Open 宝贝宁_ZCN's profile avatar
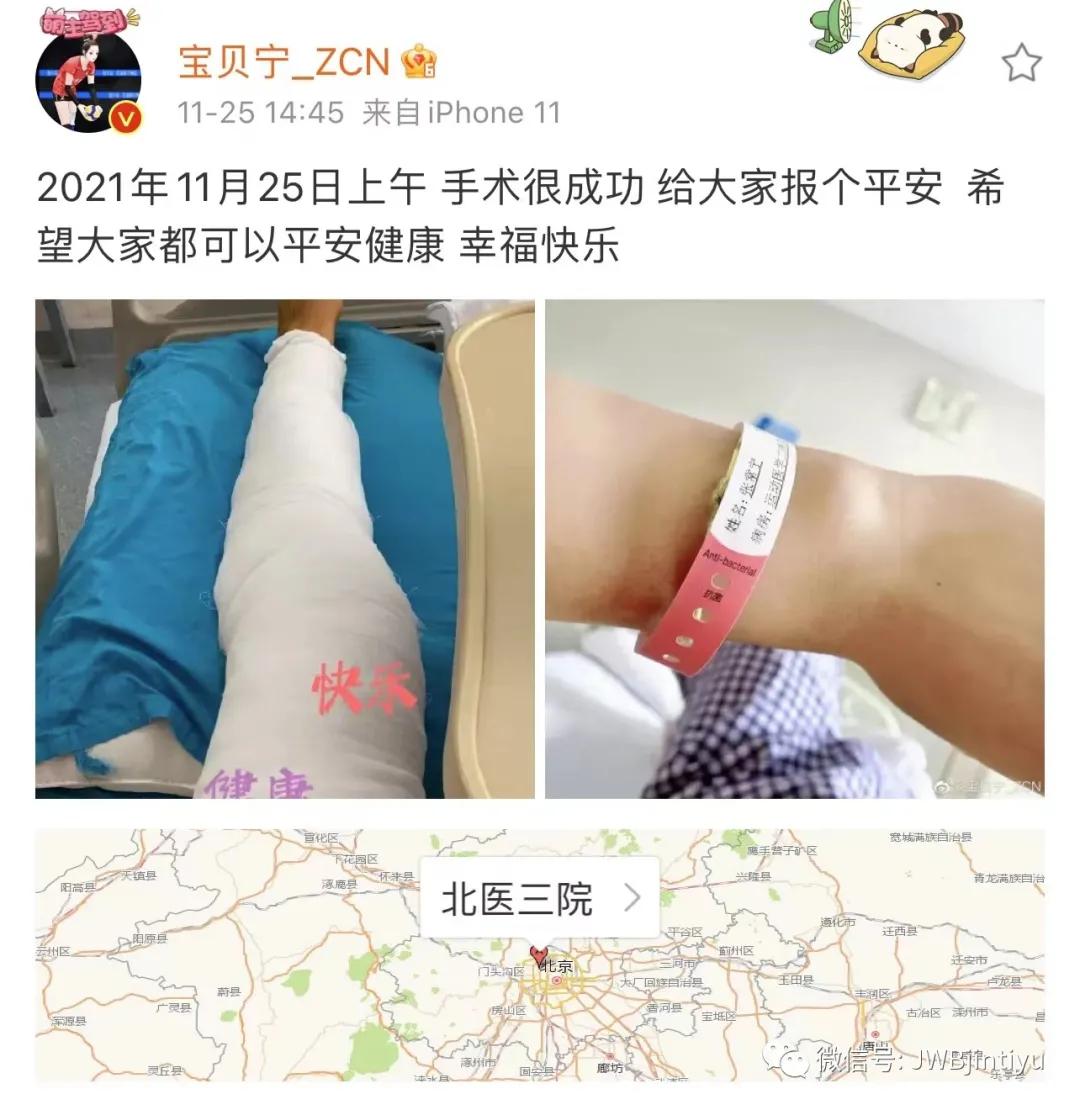This screenshot has width=1080, height=1110. pos(88,80)
